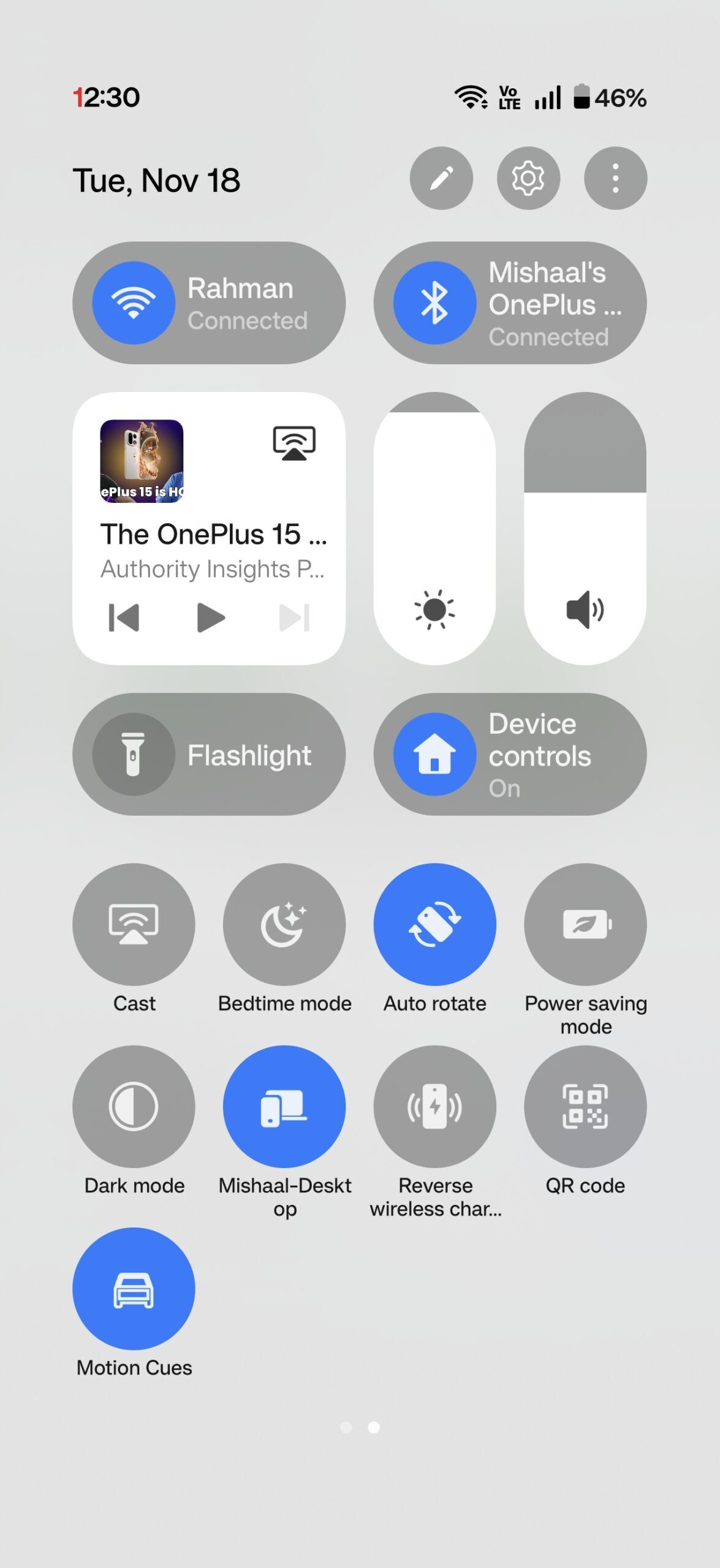Enable Bedtime mode
Viewport: 720px width, 1568px height.
[284, 924]
